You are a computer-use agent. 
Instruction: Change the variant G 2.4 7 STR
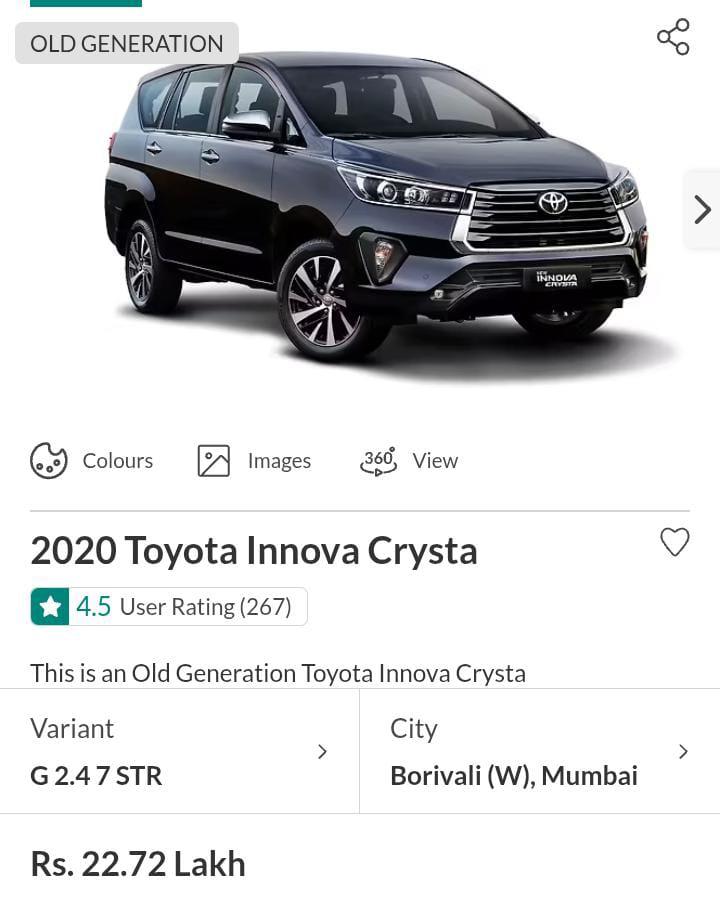pos(179,751)
